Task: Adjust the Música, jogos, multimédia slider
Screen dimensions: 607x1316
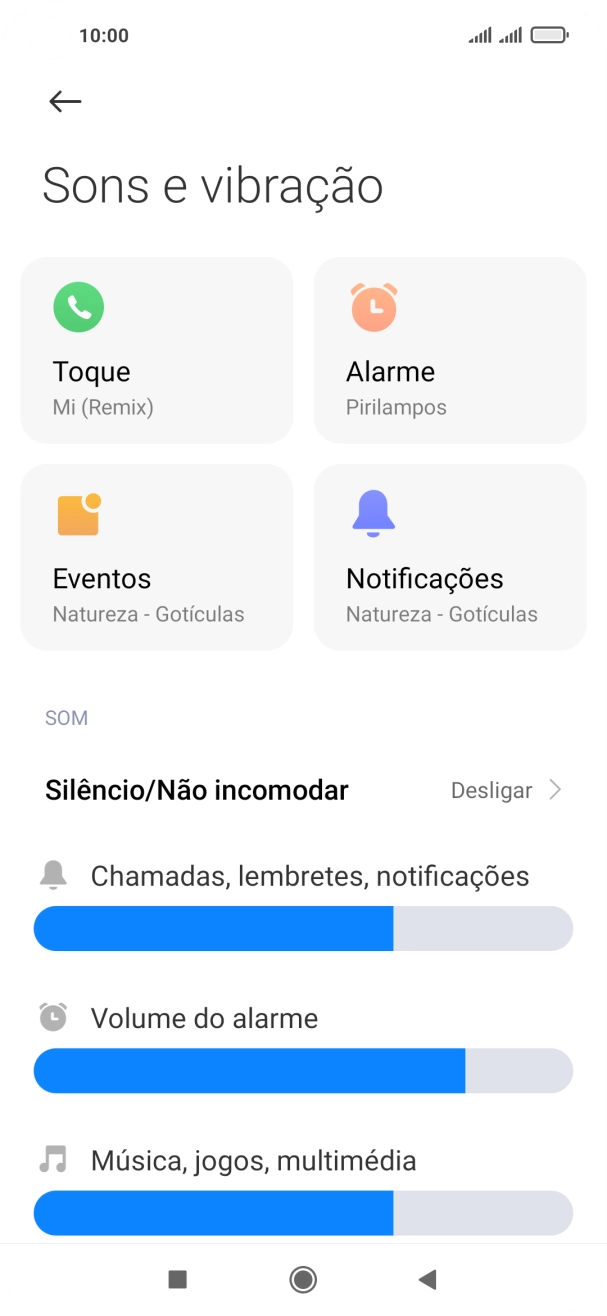Action: coord(303,1213)
